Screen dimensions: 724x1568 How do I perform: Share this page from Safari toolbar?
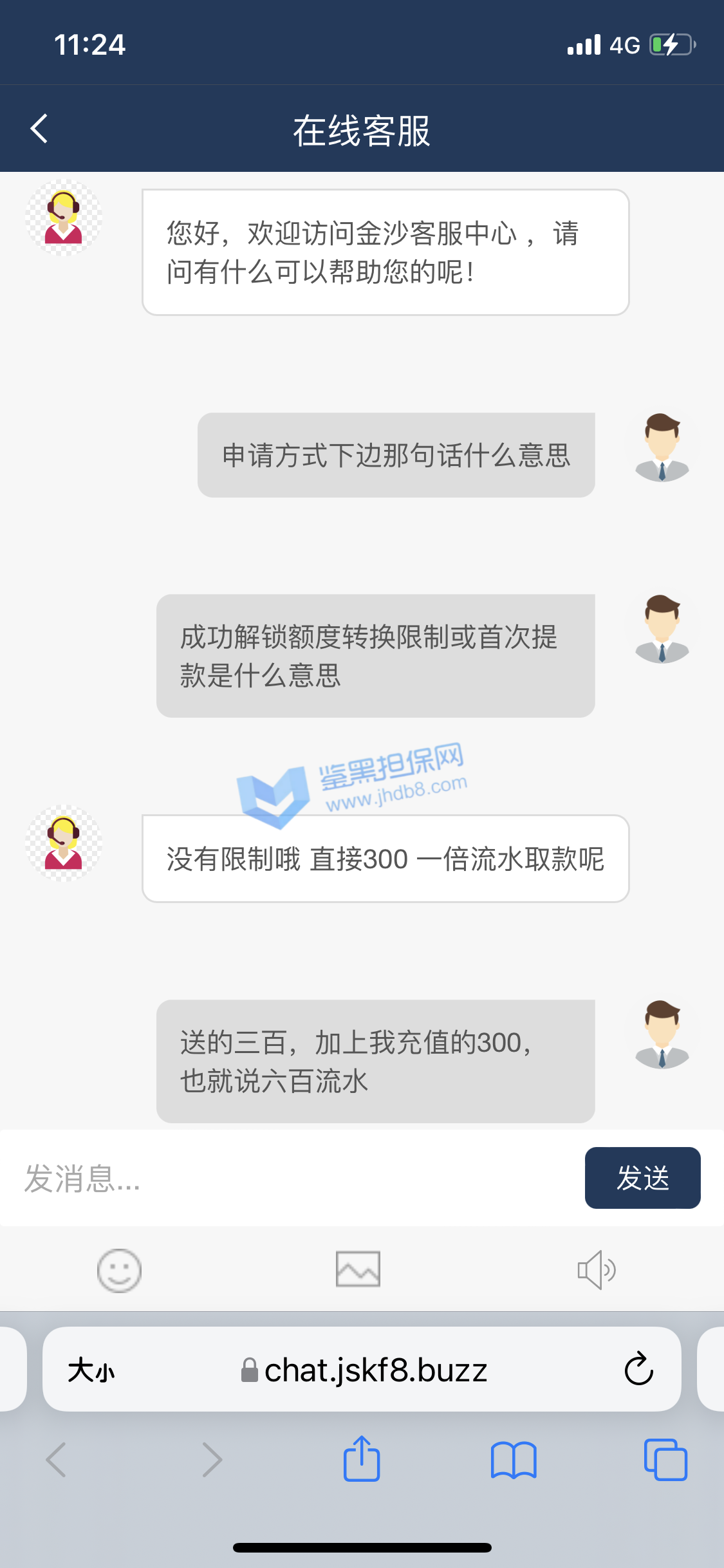coord(362,1459)
